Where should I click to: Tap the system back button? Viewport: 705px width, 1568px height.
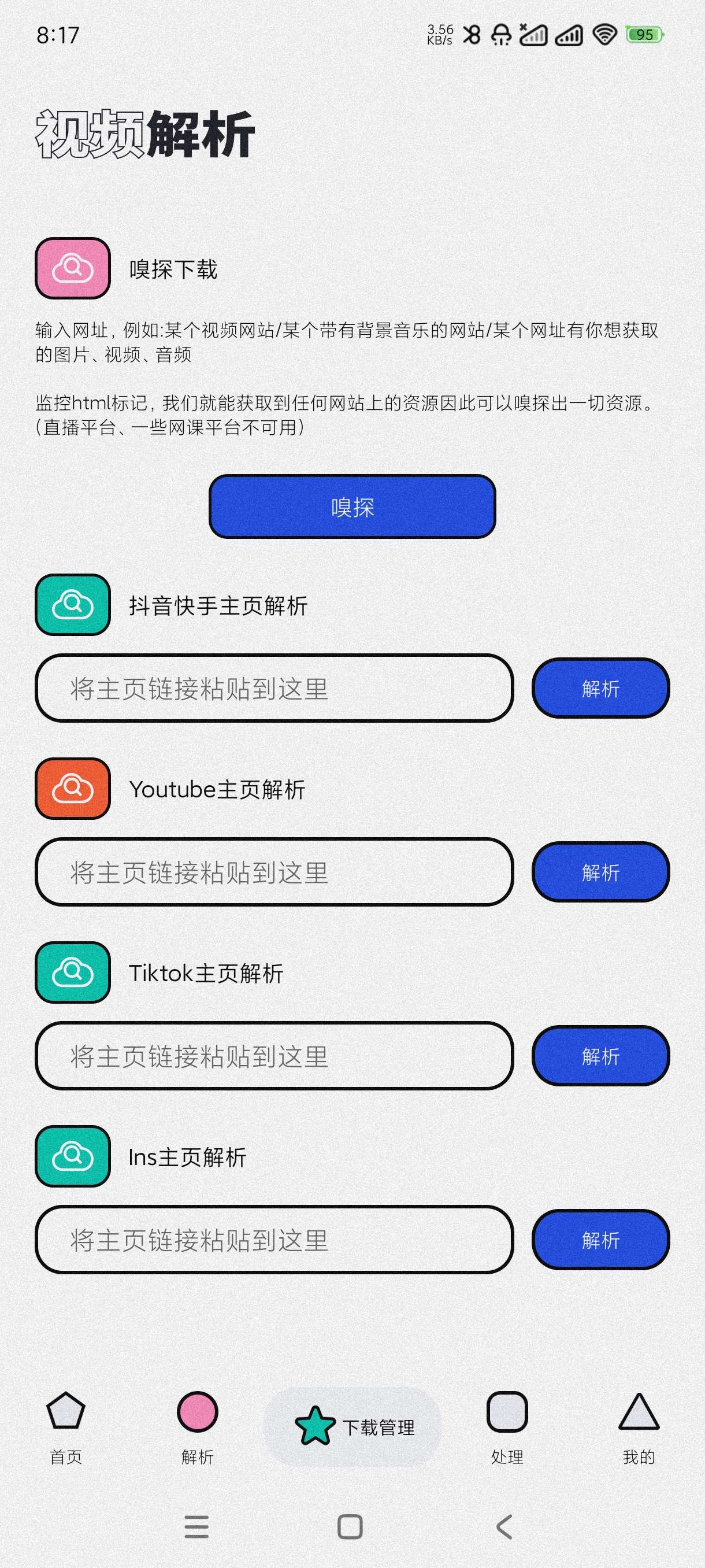click(504, 1526)
